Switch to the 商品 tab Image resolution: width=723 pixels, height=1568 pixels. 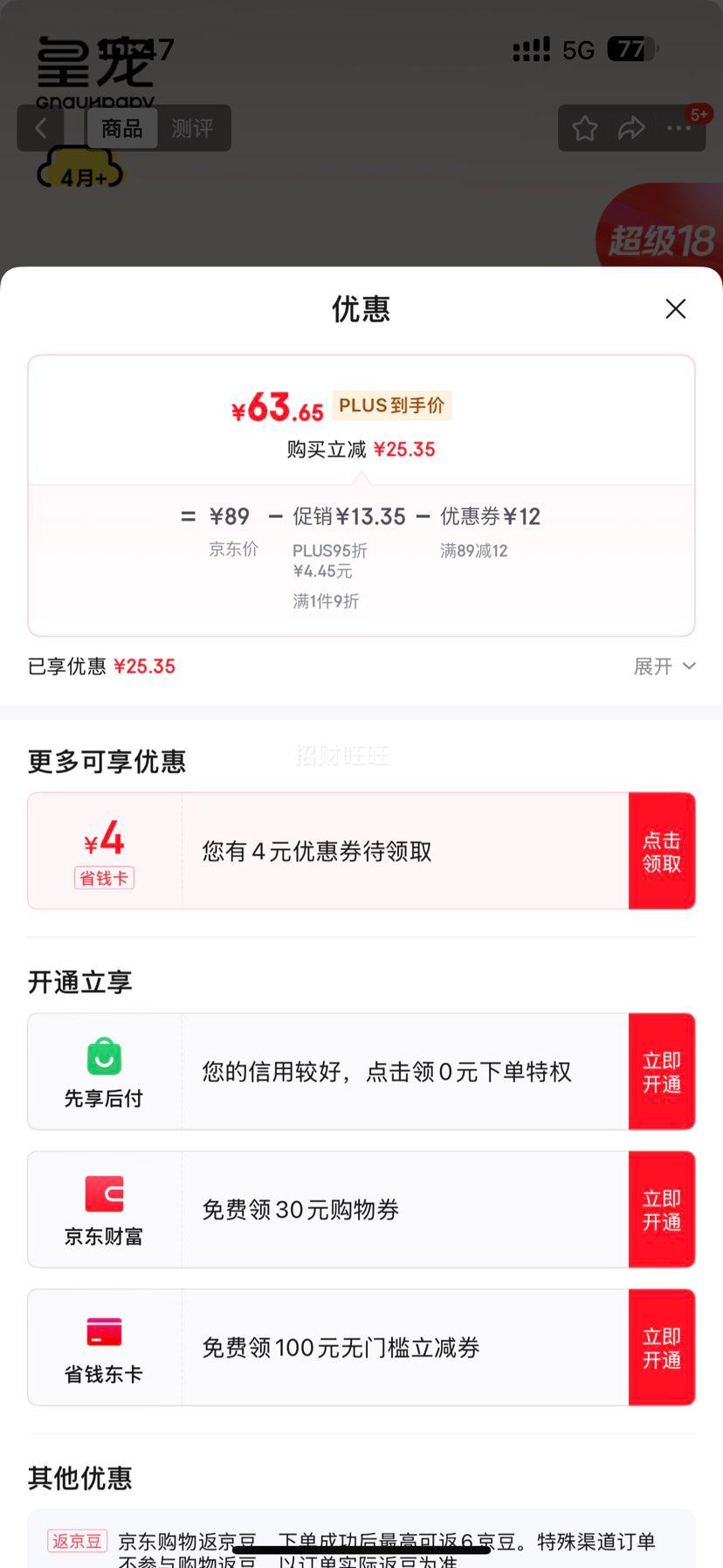121,128
